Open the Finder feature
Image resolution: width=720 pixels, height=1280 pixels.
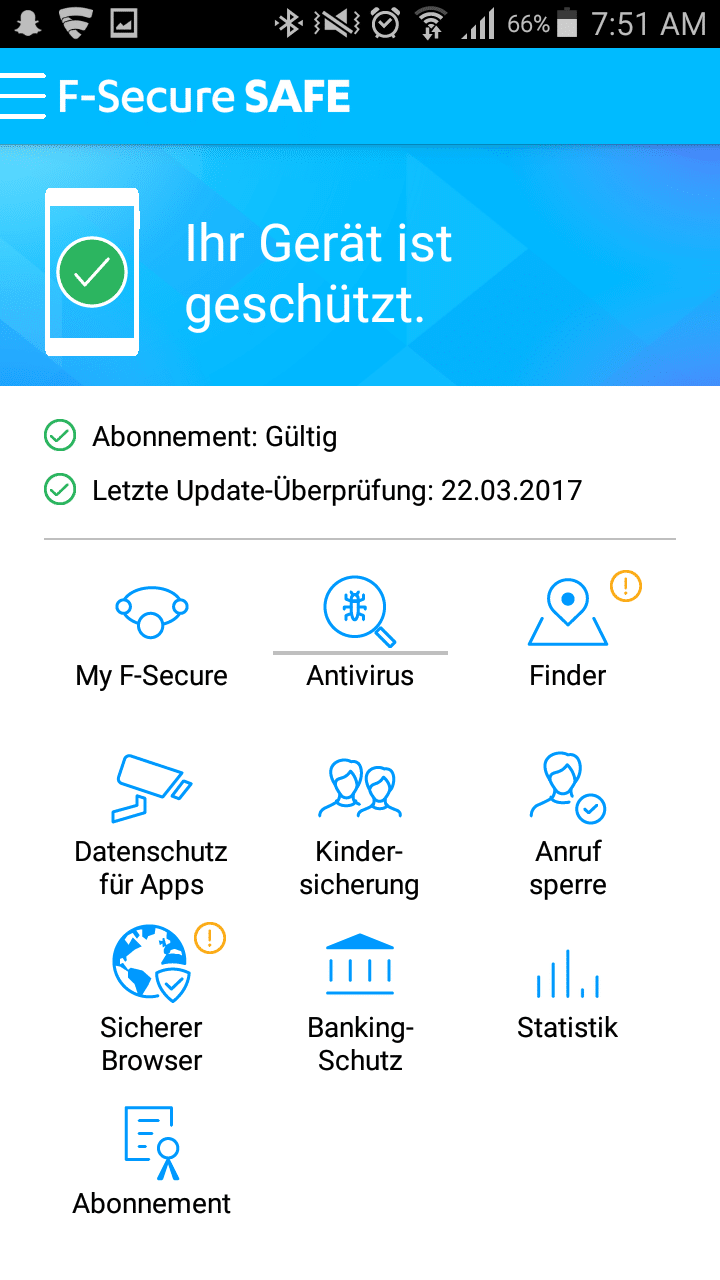[568, 632]
